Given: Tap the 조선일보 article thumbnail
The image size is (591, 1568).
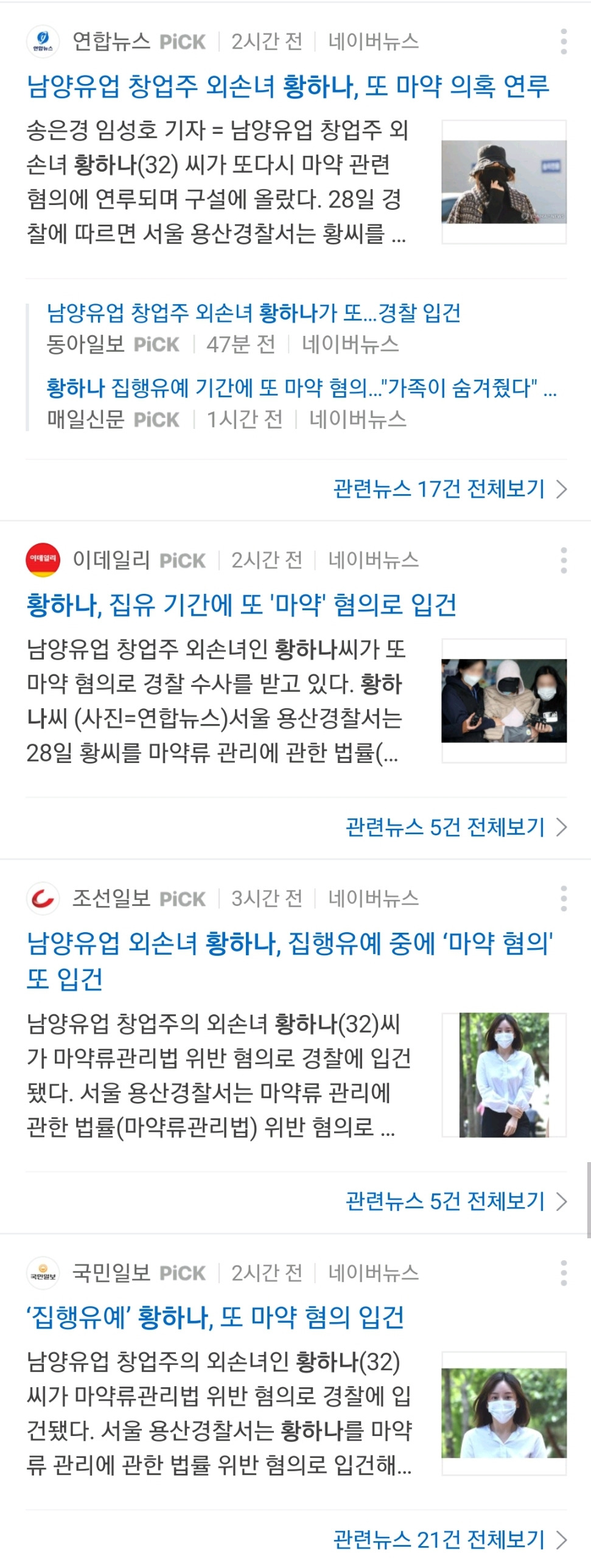Looking at the screenshot, I should [503, 1075].
